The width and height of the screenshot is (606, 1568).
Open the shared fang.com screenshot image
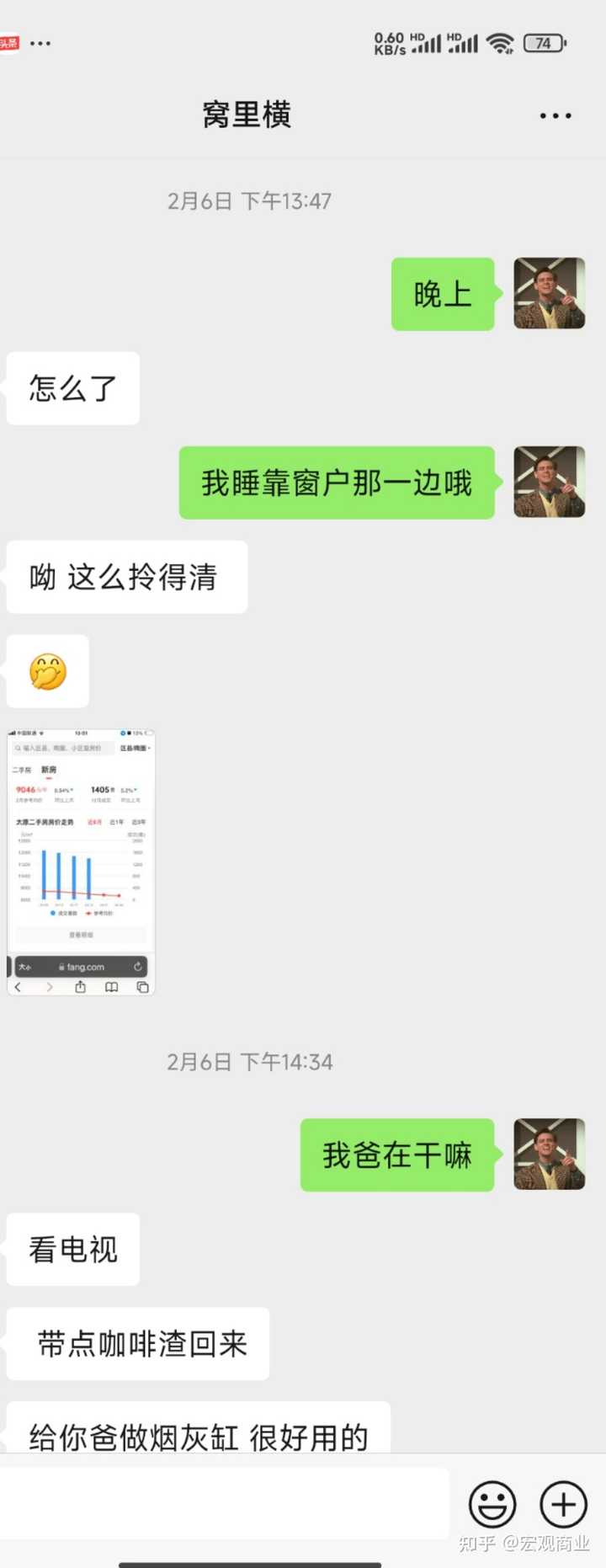coord(81,861)
